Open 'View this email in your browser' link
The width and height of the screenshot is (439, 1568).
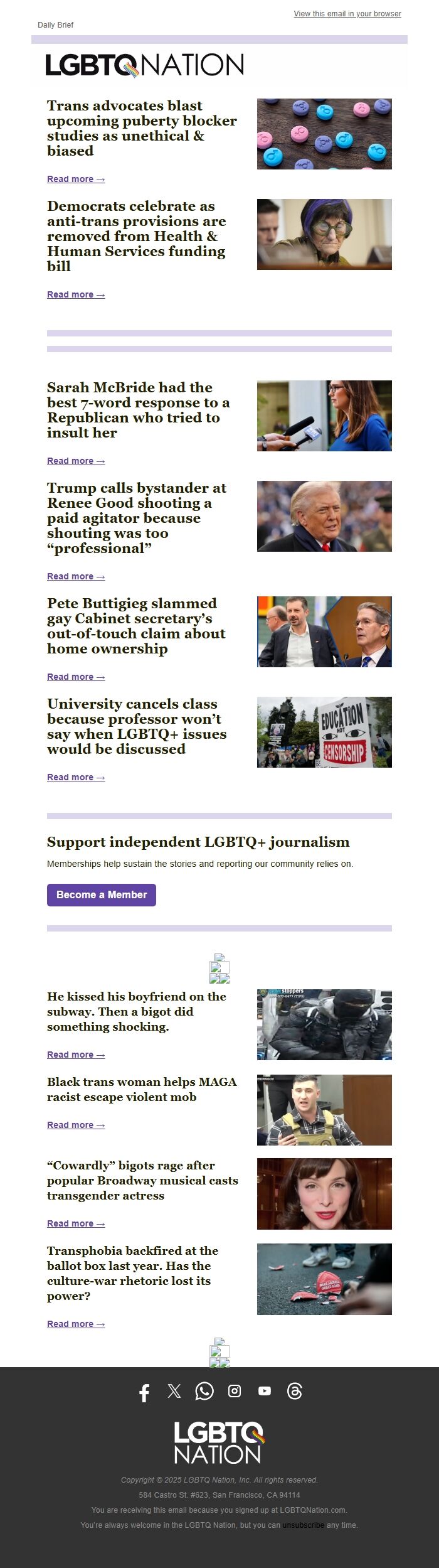[x=347, y=14]
